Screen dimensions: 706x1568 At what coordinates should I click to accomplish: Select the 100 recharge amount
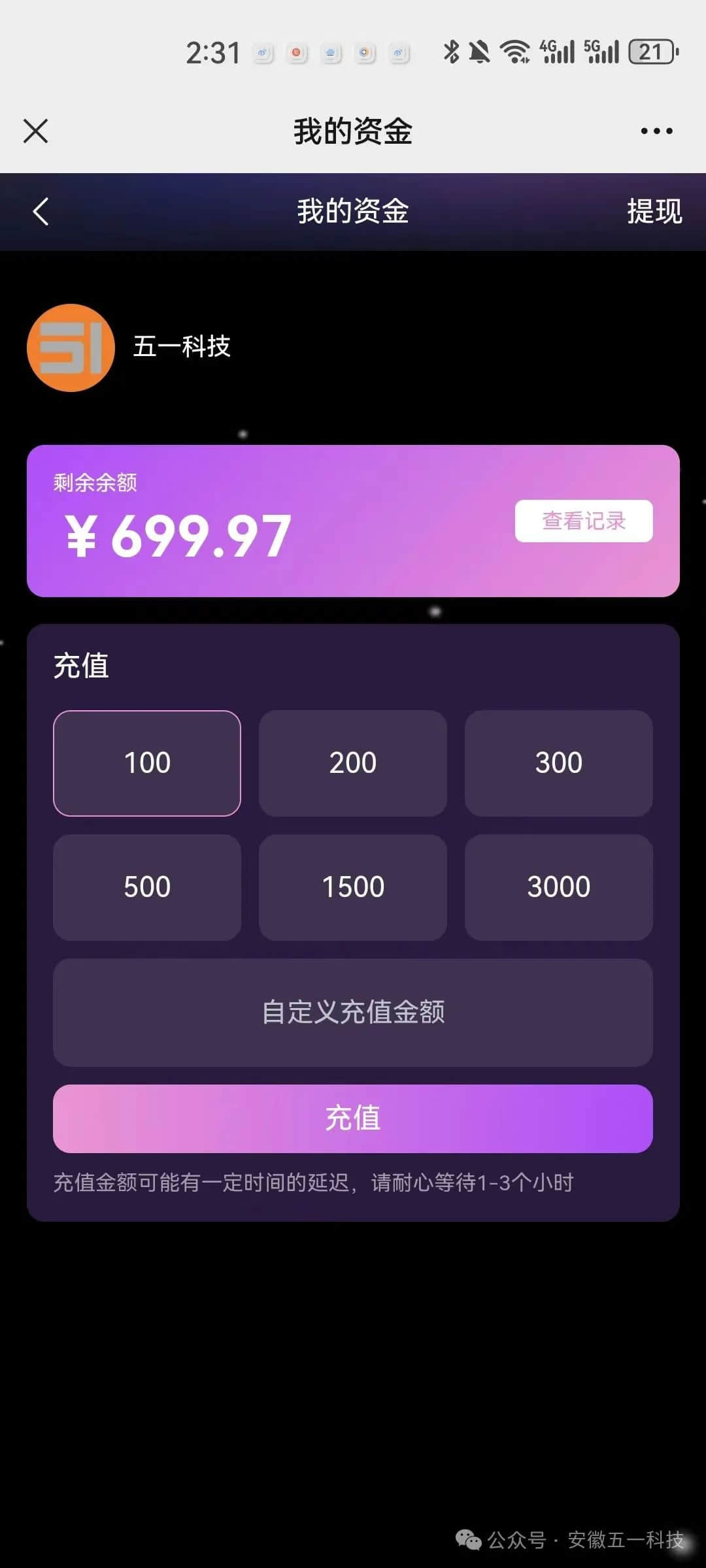pos(147,763)
